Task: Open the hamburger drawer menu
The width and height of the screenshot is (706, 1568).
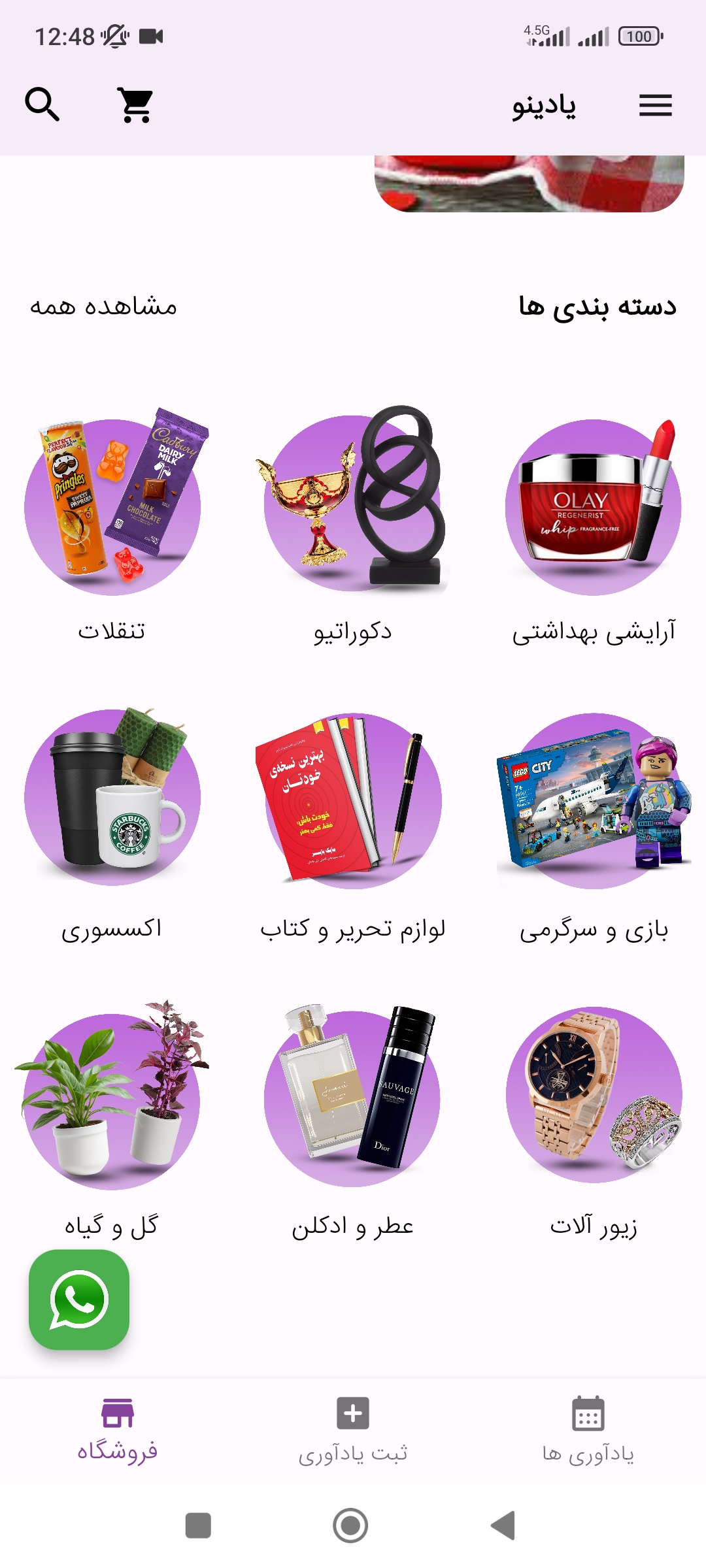Action: (x=655, y=105)
